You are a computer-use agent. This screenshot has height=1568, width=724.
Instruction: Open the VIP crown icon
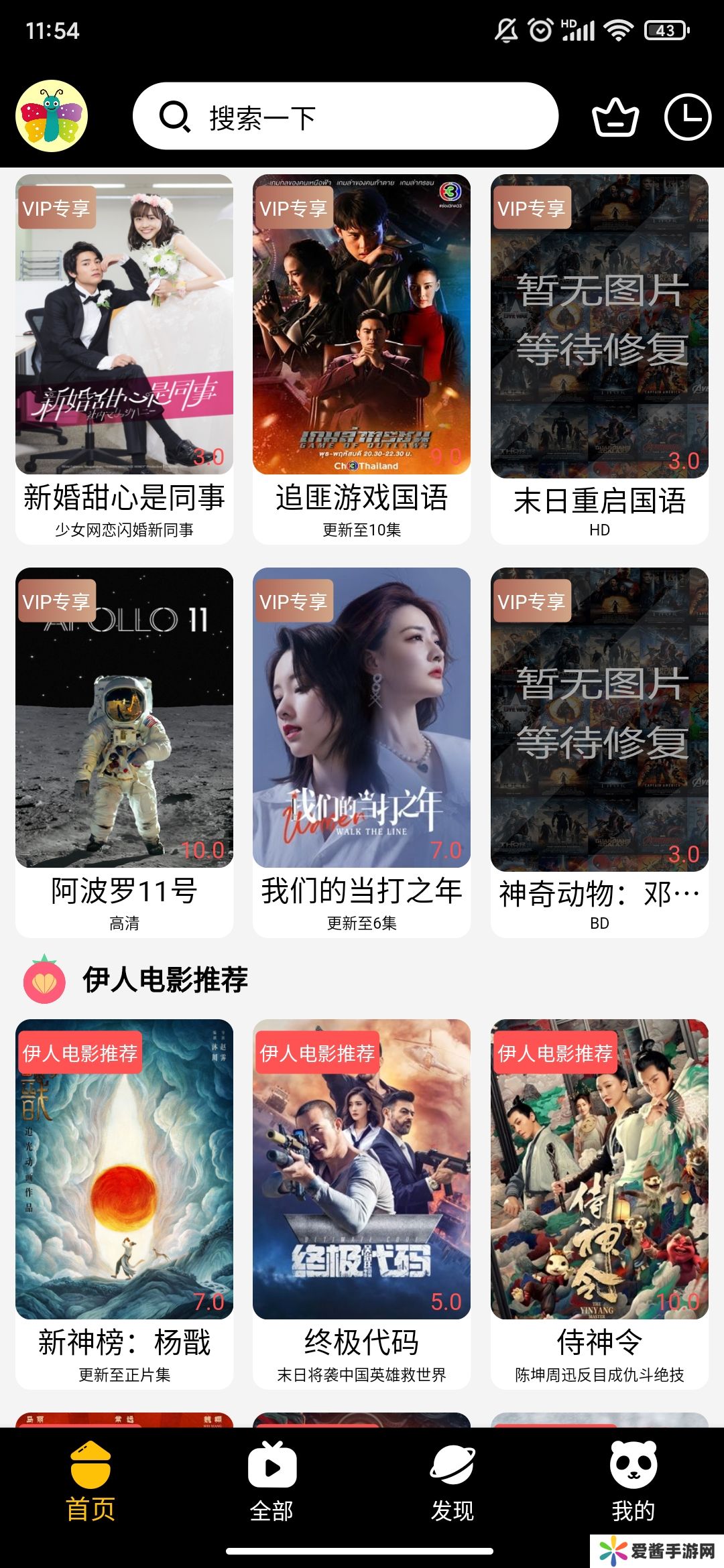tap(615, 117)
